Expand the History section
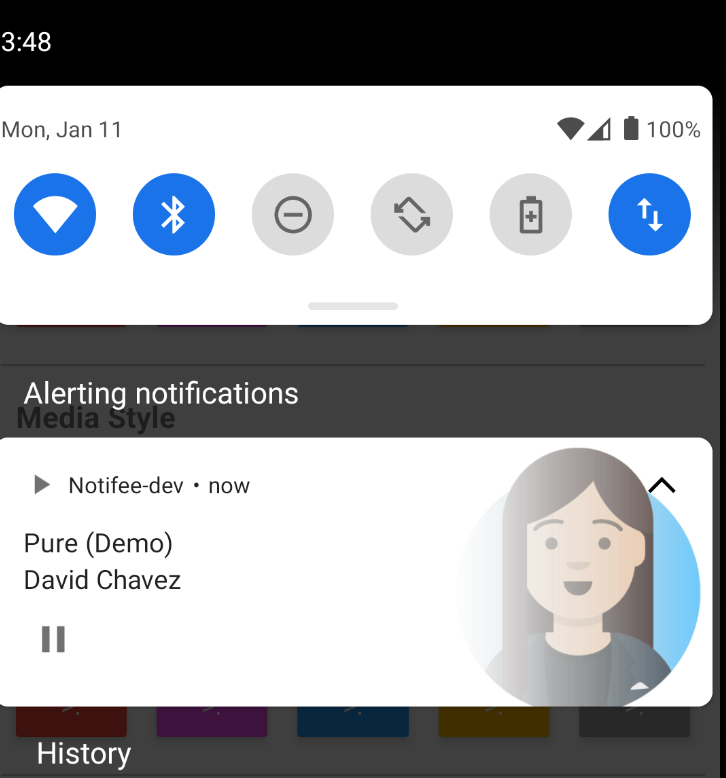 tap(83, 753)
